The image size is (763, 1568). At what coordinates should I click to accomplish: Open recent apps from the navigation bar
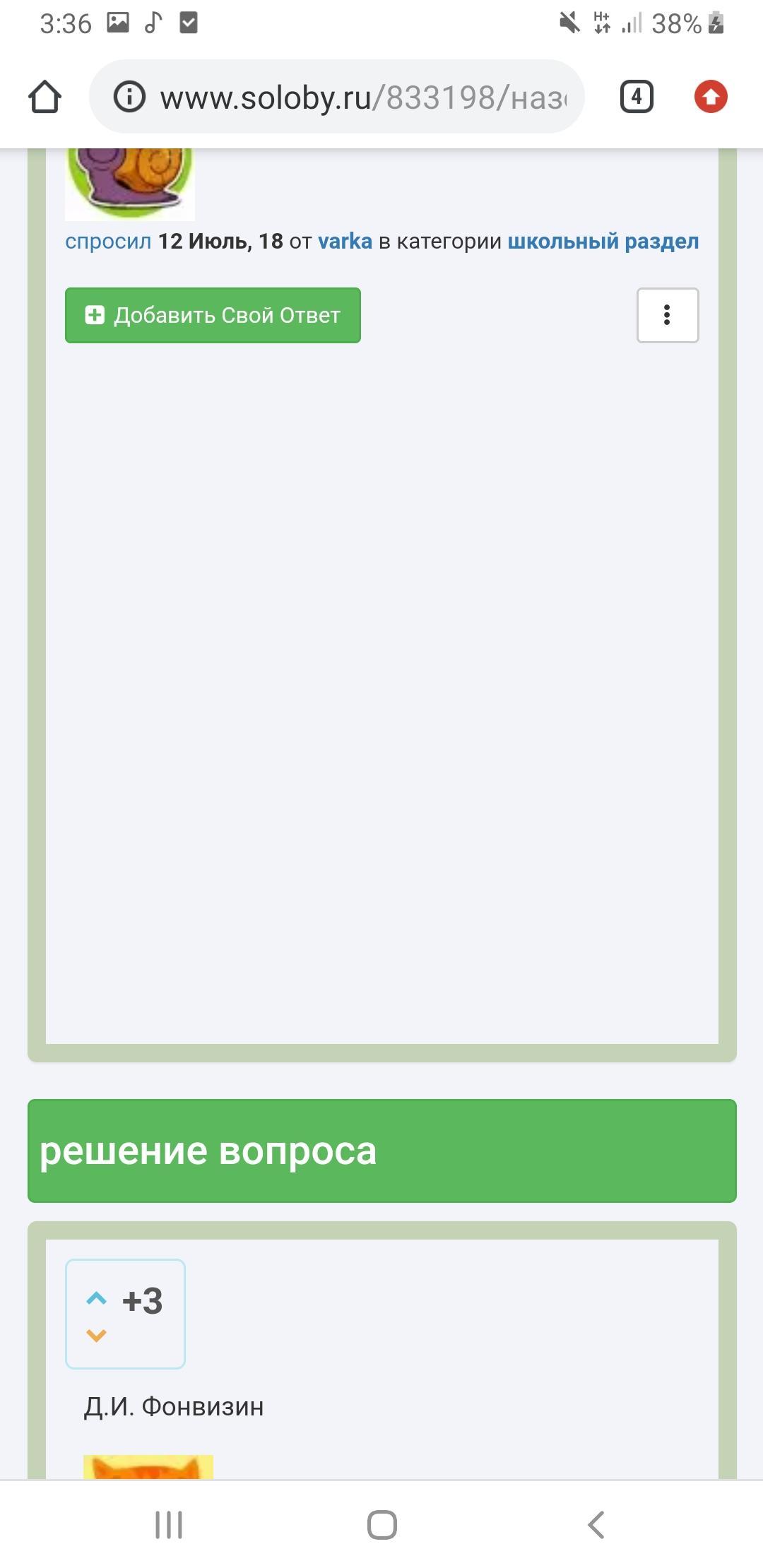[169, 1524]
